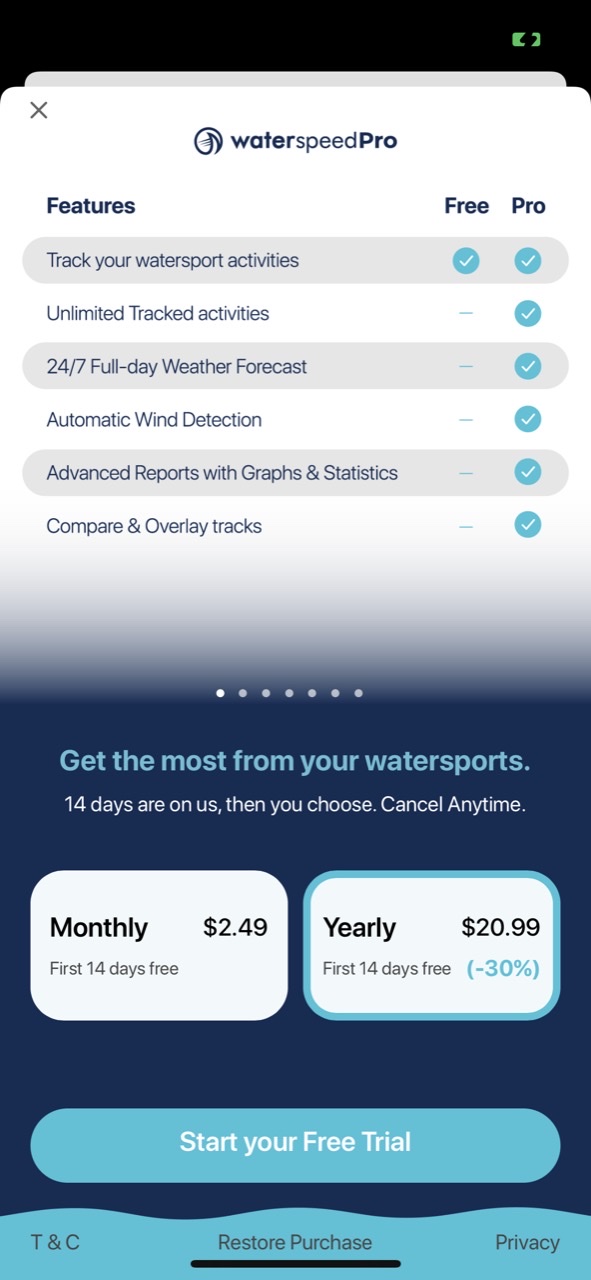Open the Privacy policy link
Screen dimensions: 591x1280
(527, 1242)
